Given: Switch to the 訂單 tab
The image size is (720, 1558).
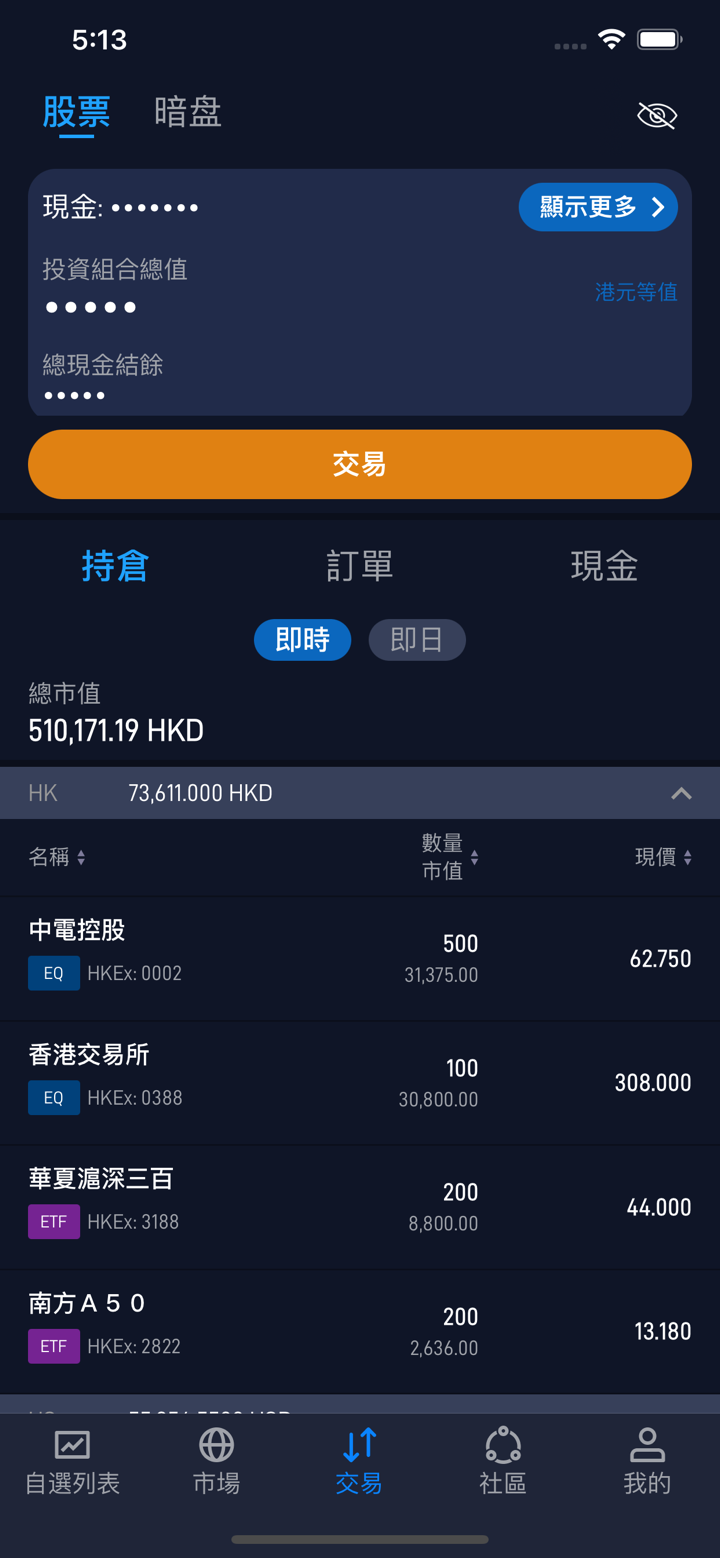Looking at the screenshot, I should [360, 566].
